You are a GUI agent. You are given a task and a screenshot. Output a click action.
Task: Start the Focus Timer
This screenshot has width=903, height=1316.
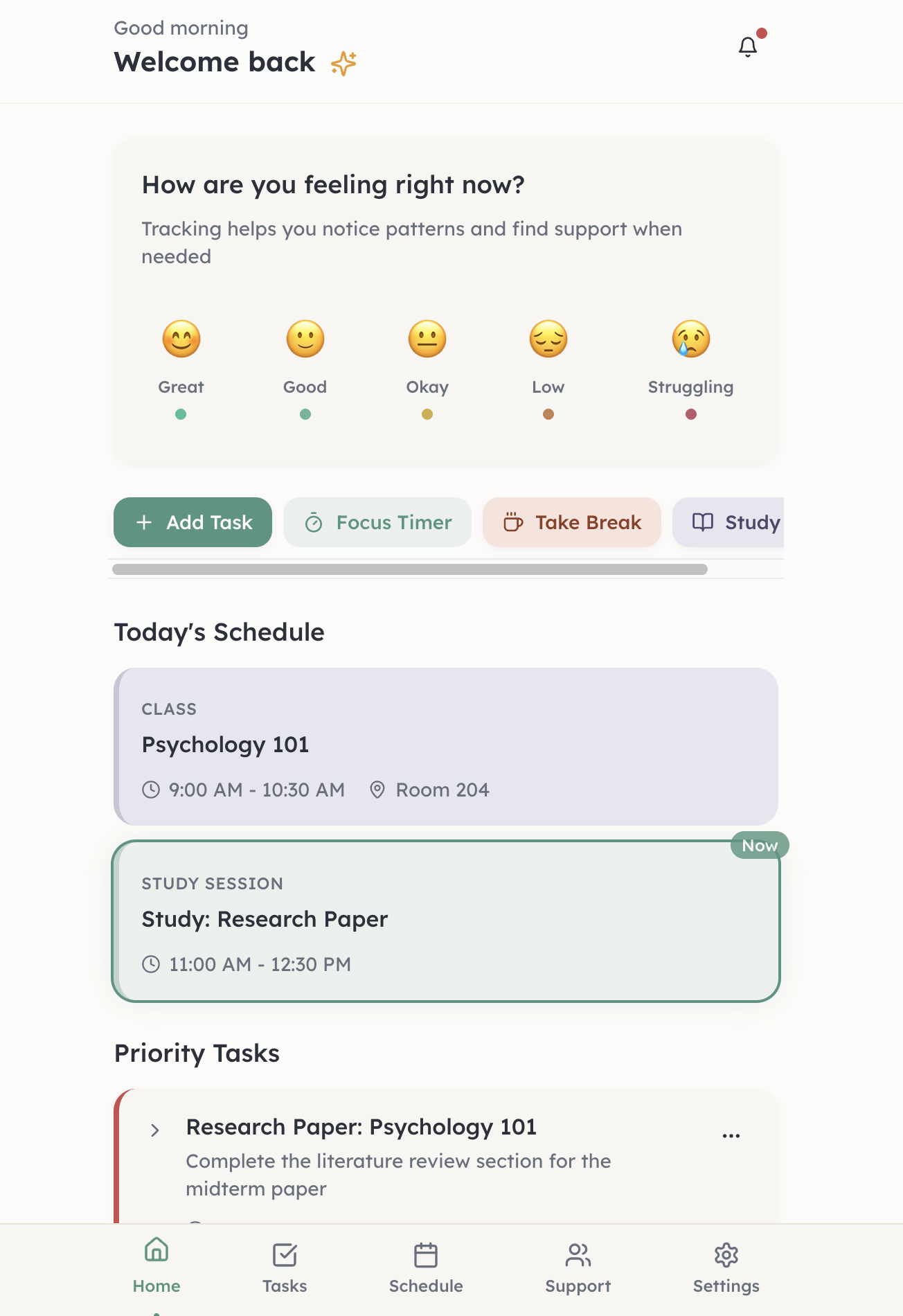pyautogui.click(x=377, y=522)
